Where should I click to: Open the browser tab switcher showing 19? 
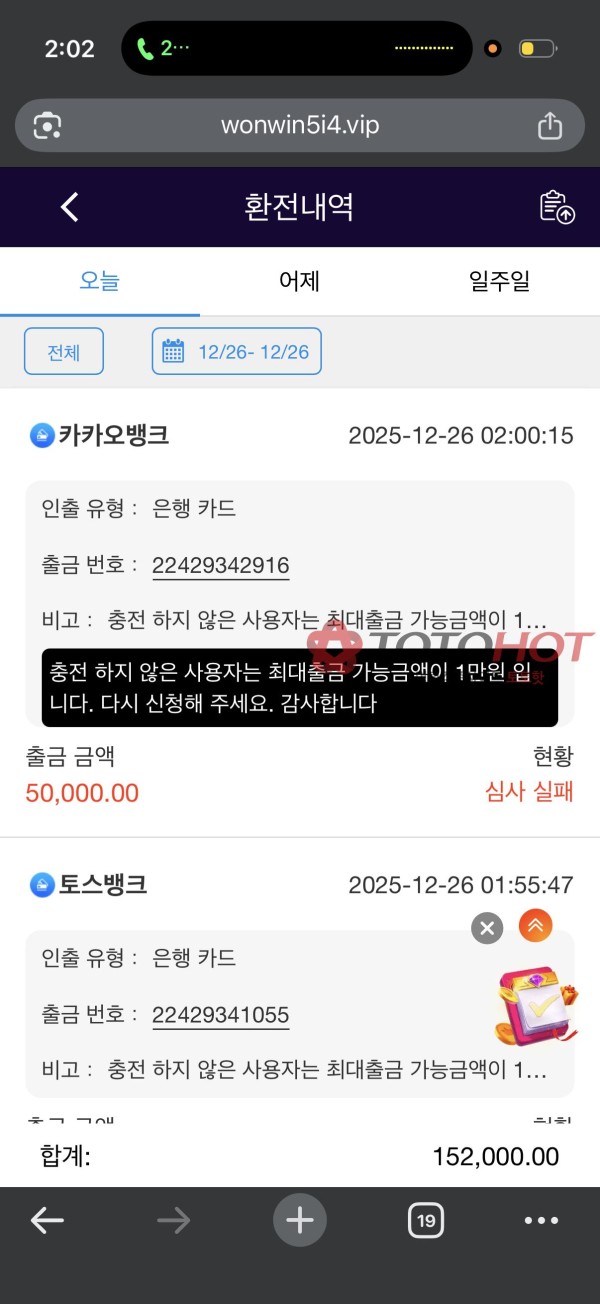[x=426, y=1220]
